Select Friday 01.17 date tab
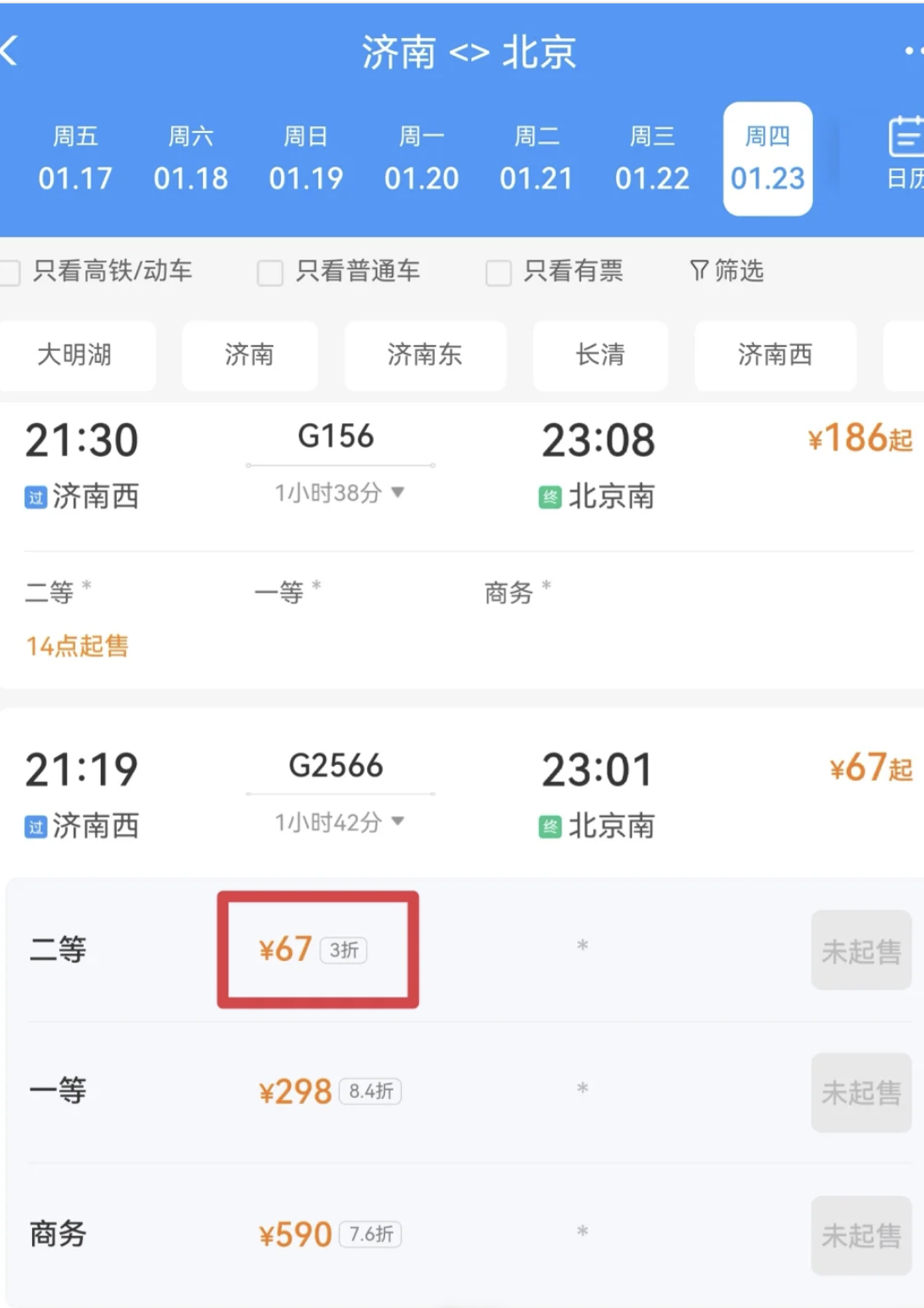Viewport: 924px width, 1308px height. [x=75, y=159]
